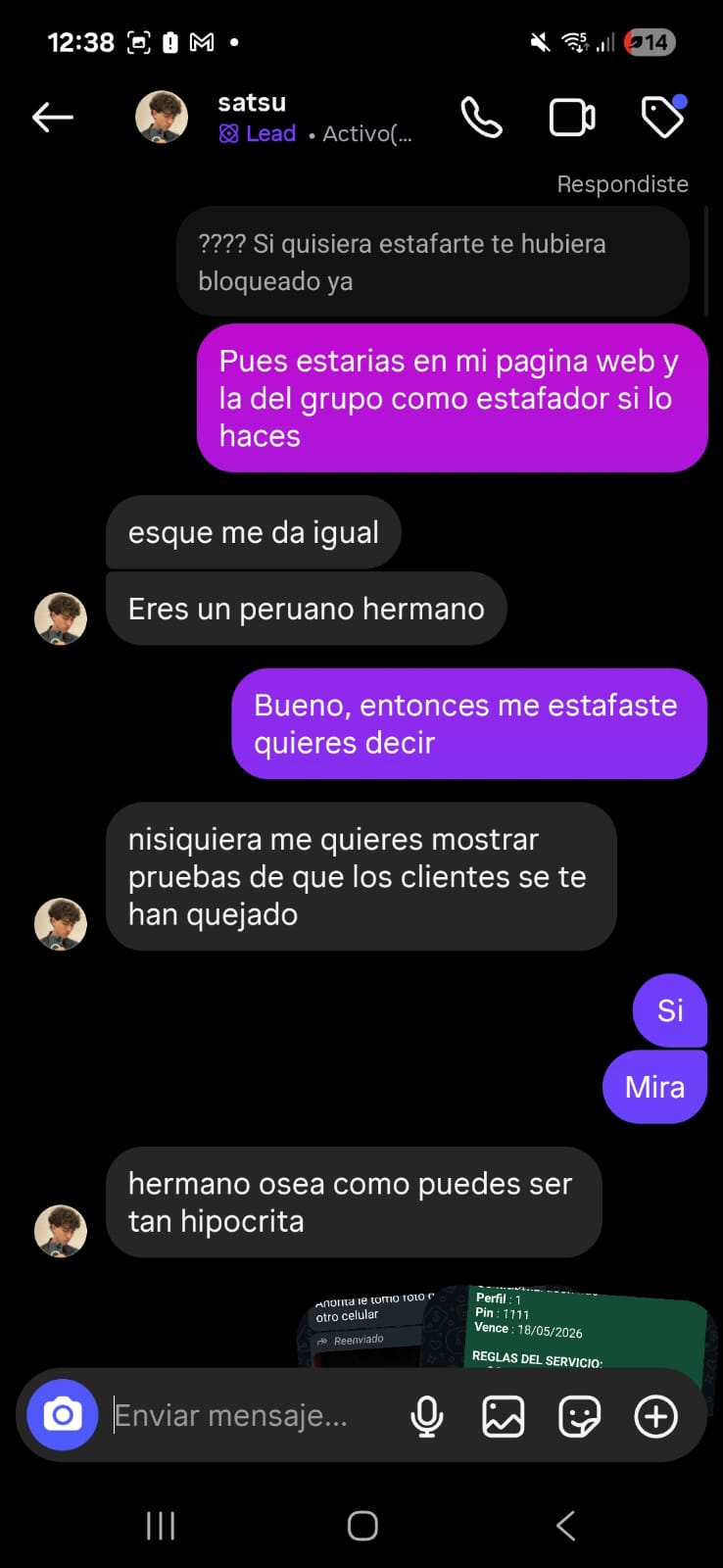Tap the system home button
This screenshot has height=1568, width=723.
[x=362, y=1526]
